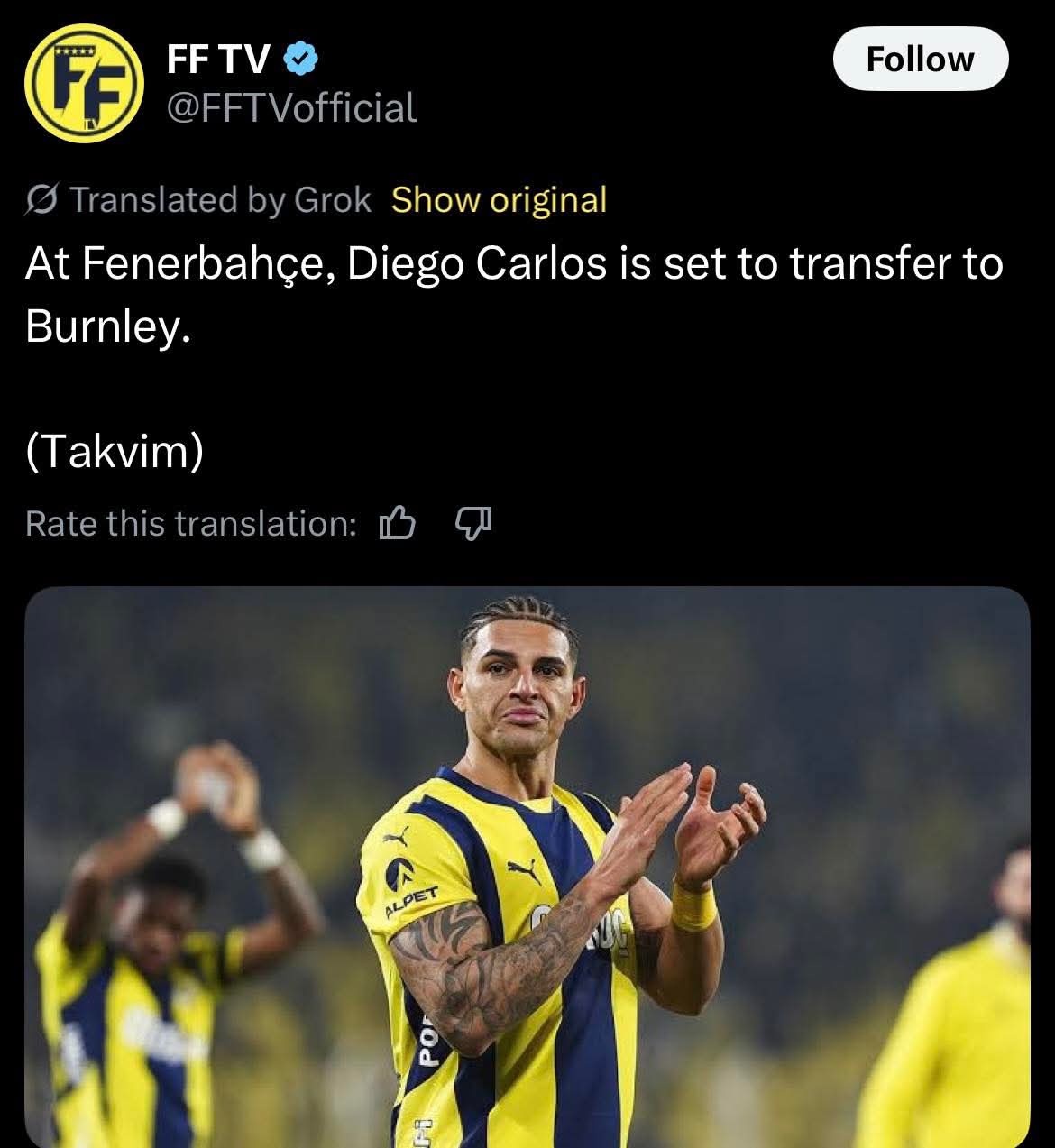1055x1148 pixels.
Task: Show original untranslated post
Action: click(x=499, y=199)
